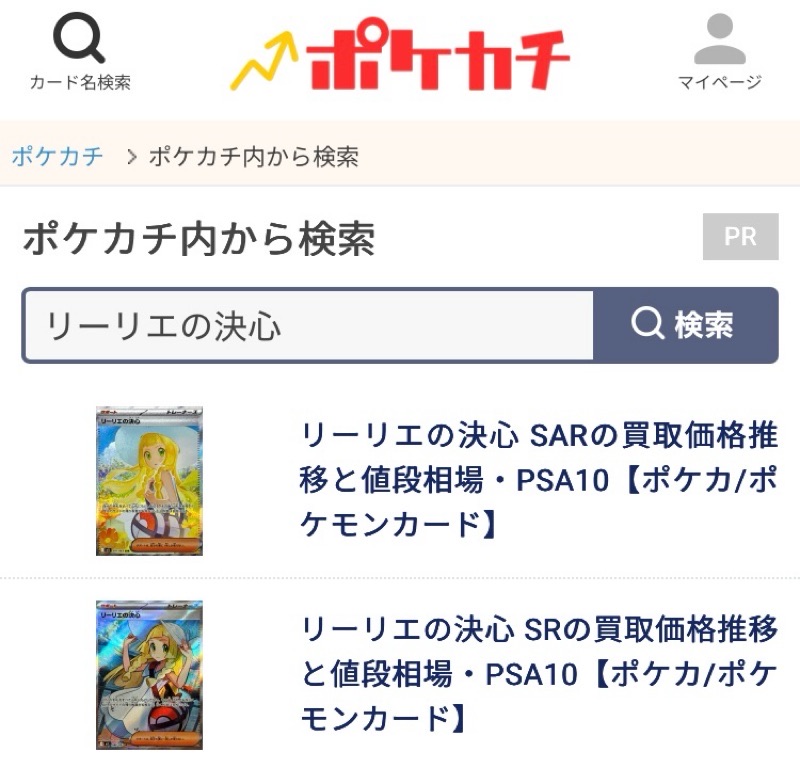Open マイページ account page
This screenshot has height=768, width=800.
pos(719,52)
